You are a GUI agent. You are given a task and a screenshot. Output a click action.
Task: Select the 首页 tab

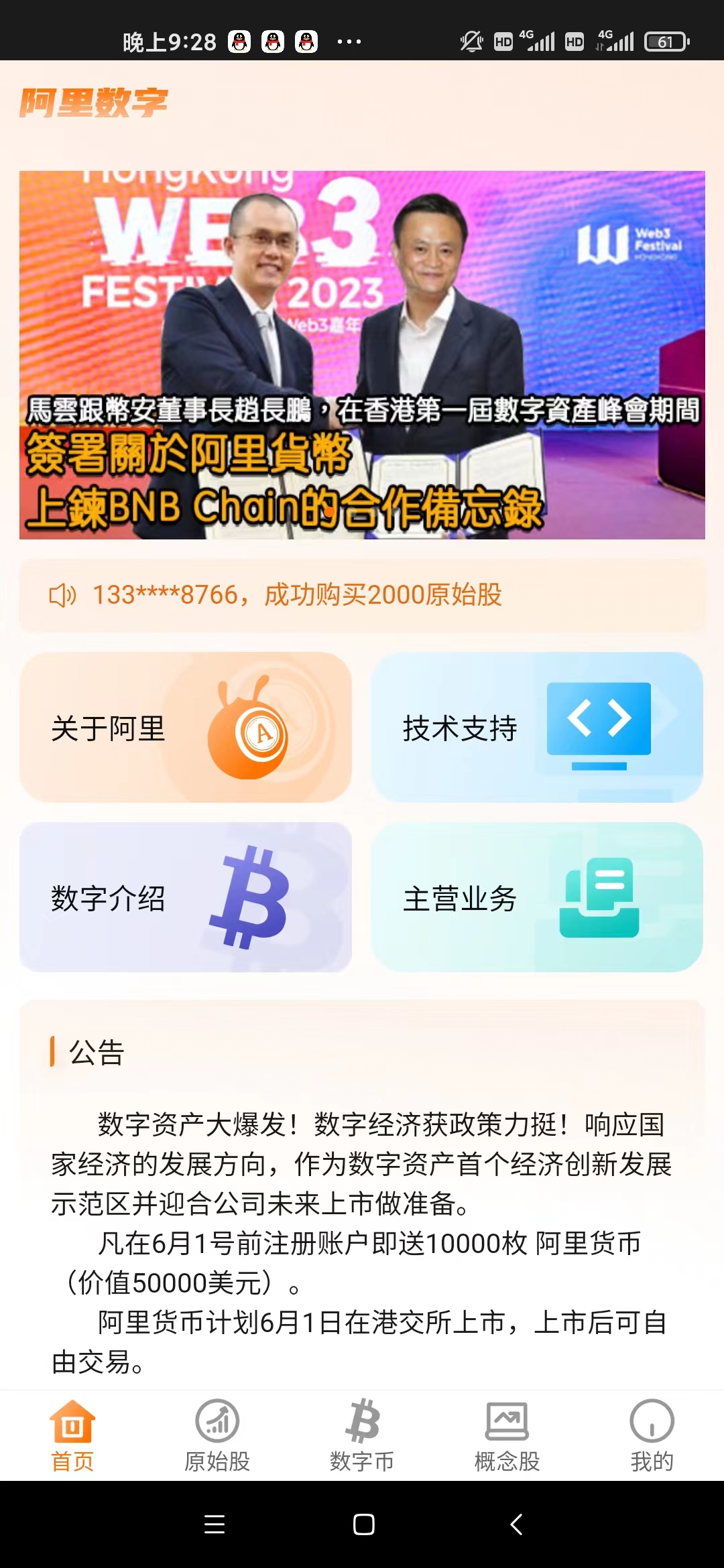(x=72, y=1435)
